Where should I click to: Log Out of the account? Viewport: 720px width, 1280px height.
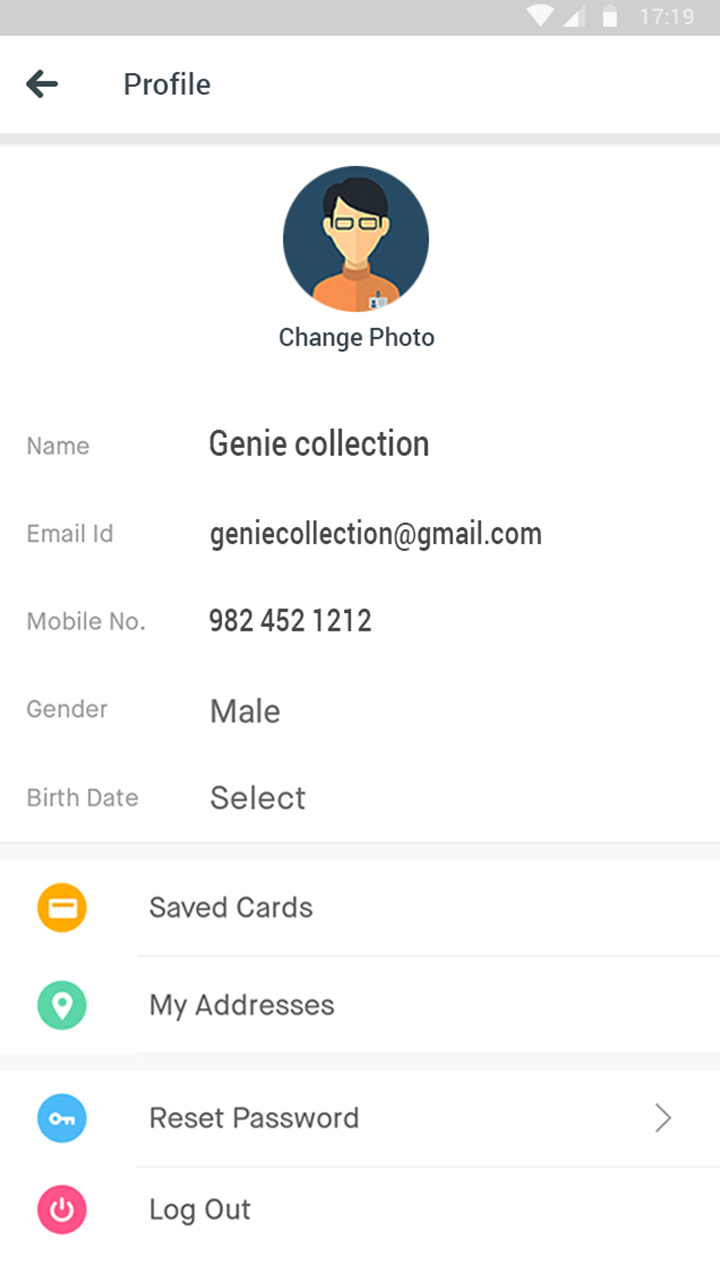click(x=200, y=1210)
